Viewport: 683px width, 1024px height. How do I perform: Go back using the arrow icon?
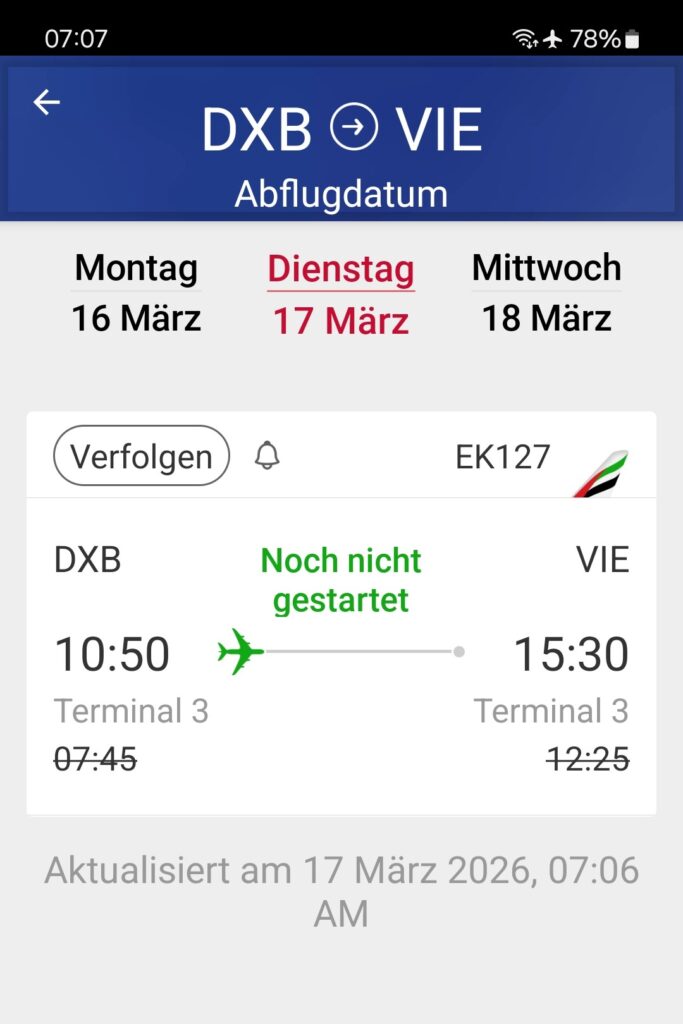47,102
